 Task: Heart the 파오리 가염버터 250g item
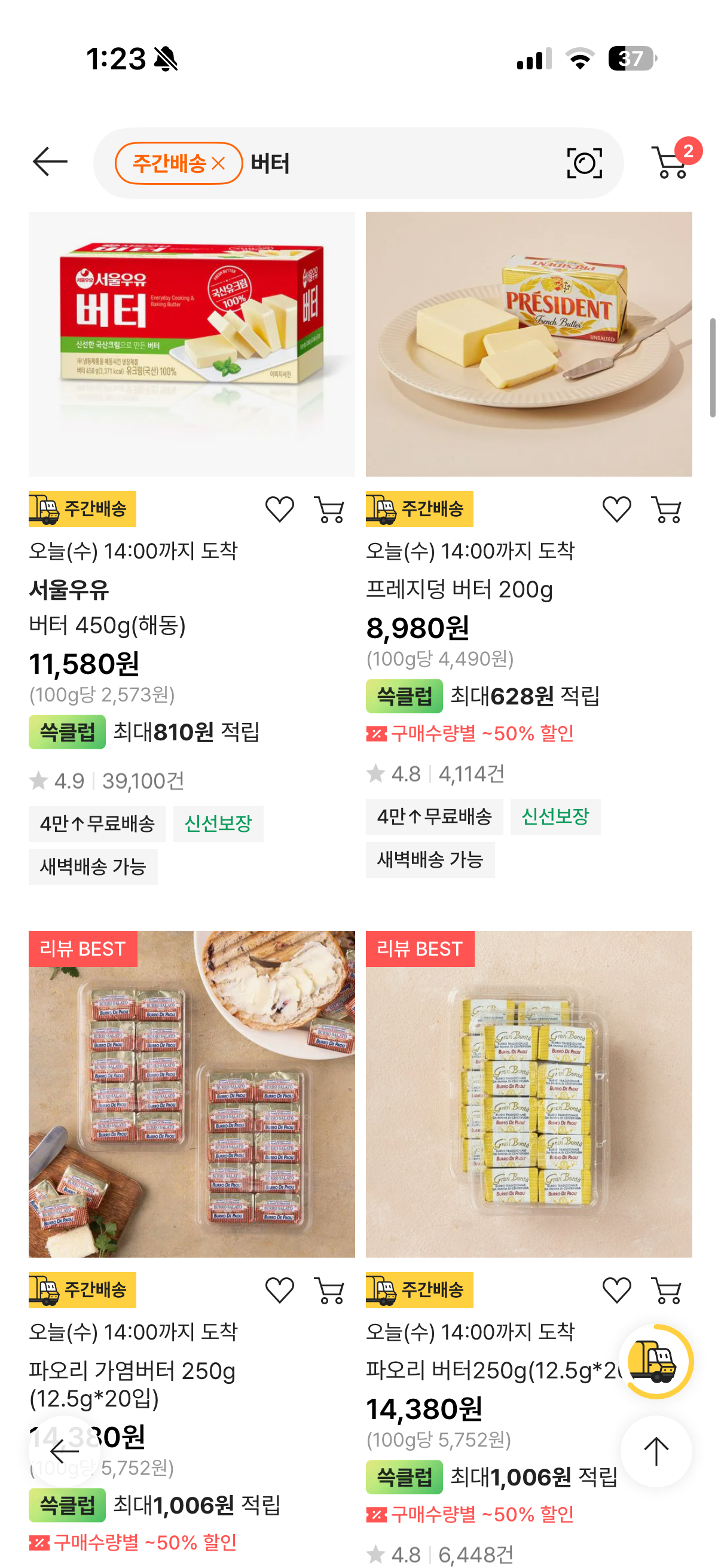pyautogui.click(x=279, y=1291)
